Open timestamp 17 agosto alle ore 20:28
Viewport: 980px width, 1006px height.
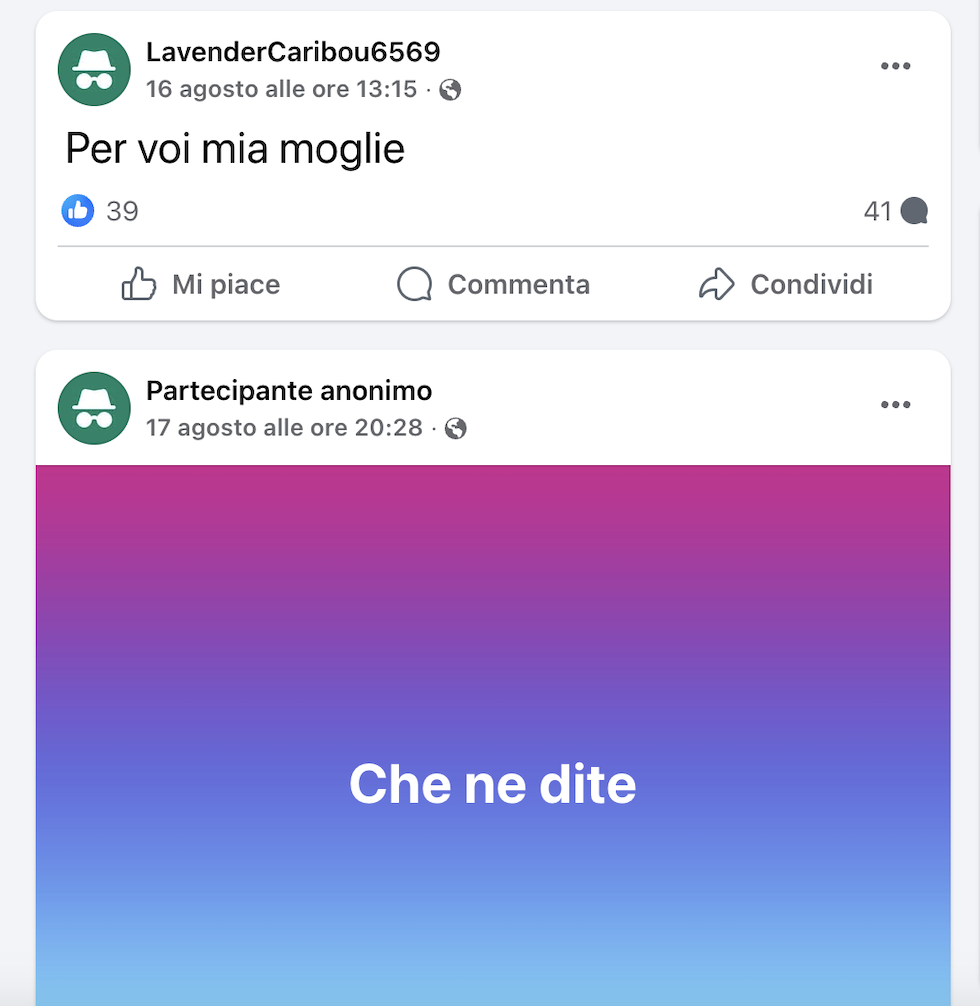[x=284, y=428]
